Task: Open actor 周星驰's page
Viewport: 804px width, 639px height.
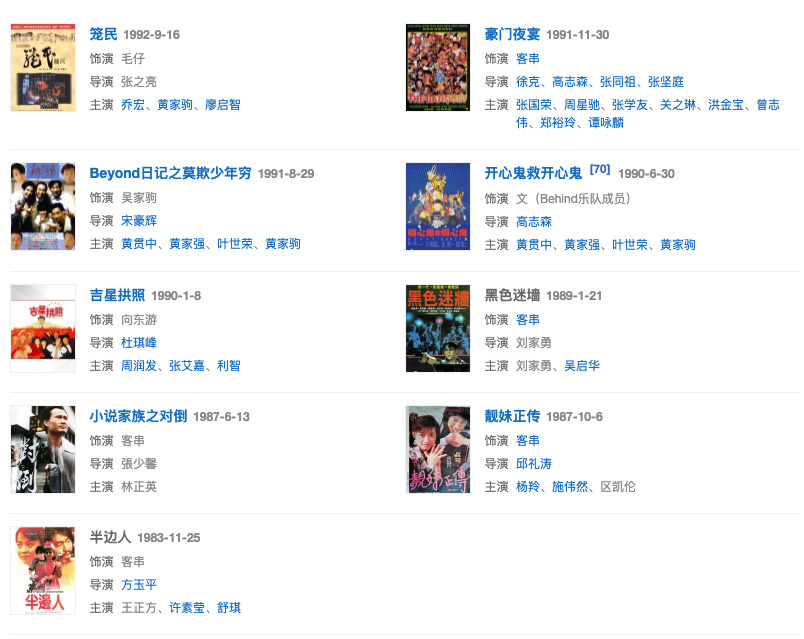Action: (x=582, y=105)
